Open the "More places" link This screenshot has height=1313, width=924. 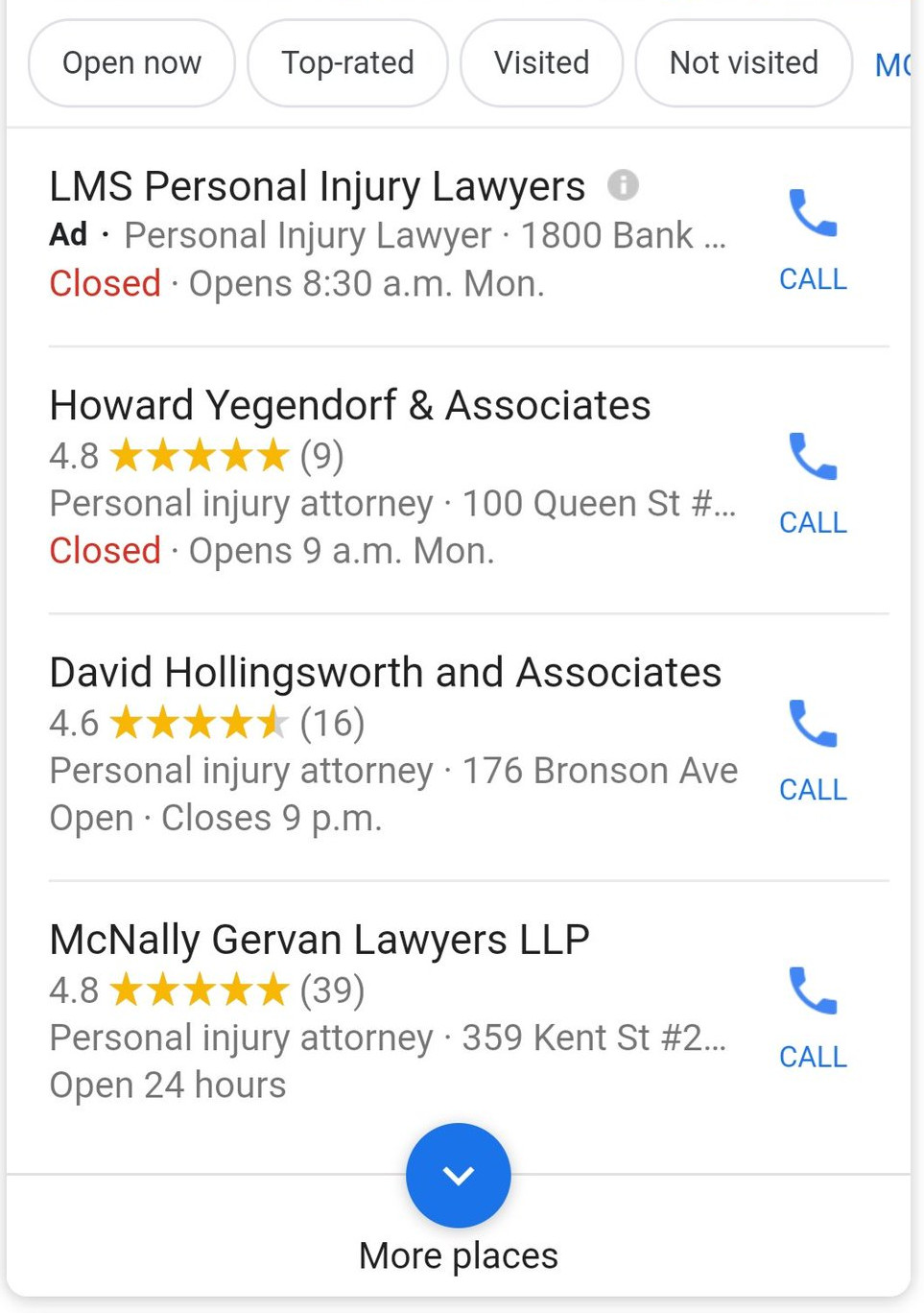point(458,1253)
